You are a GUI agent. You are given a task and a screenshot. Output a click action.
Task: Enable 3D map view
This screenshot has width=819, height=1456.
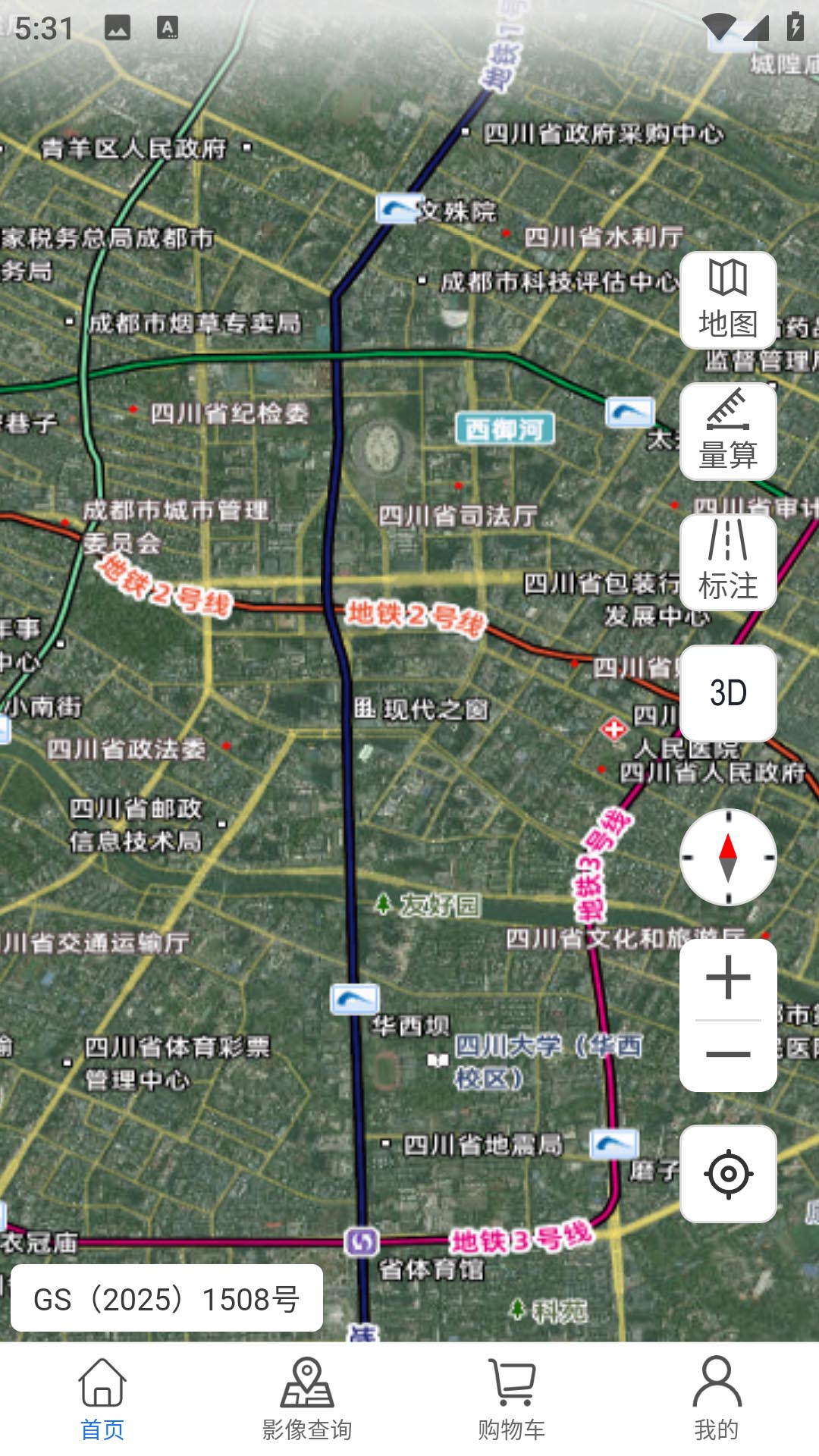pos(728,690)
